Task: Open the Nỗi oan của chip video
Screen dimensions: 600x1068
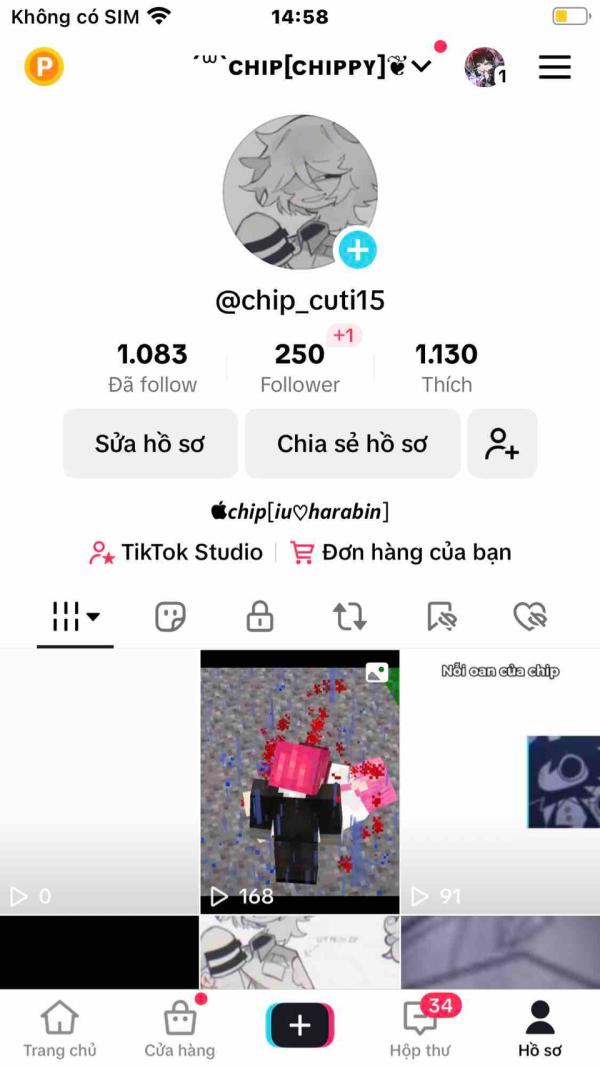Action: (501, 781)
